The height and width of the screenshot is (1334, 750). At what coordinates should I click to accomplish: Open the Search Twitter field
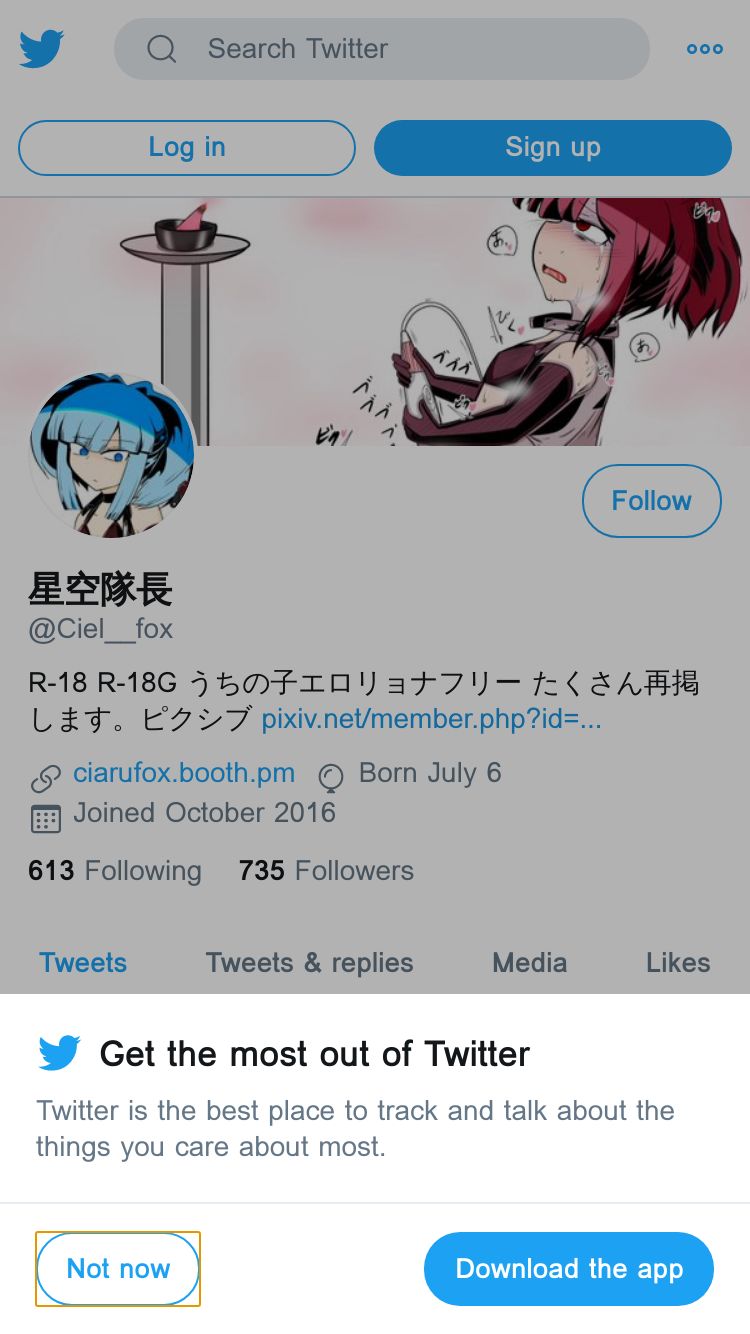[x=382, y=49]
